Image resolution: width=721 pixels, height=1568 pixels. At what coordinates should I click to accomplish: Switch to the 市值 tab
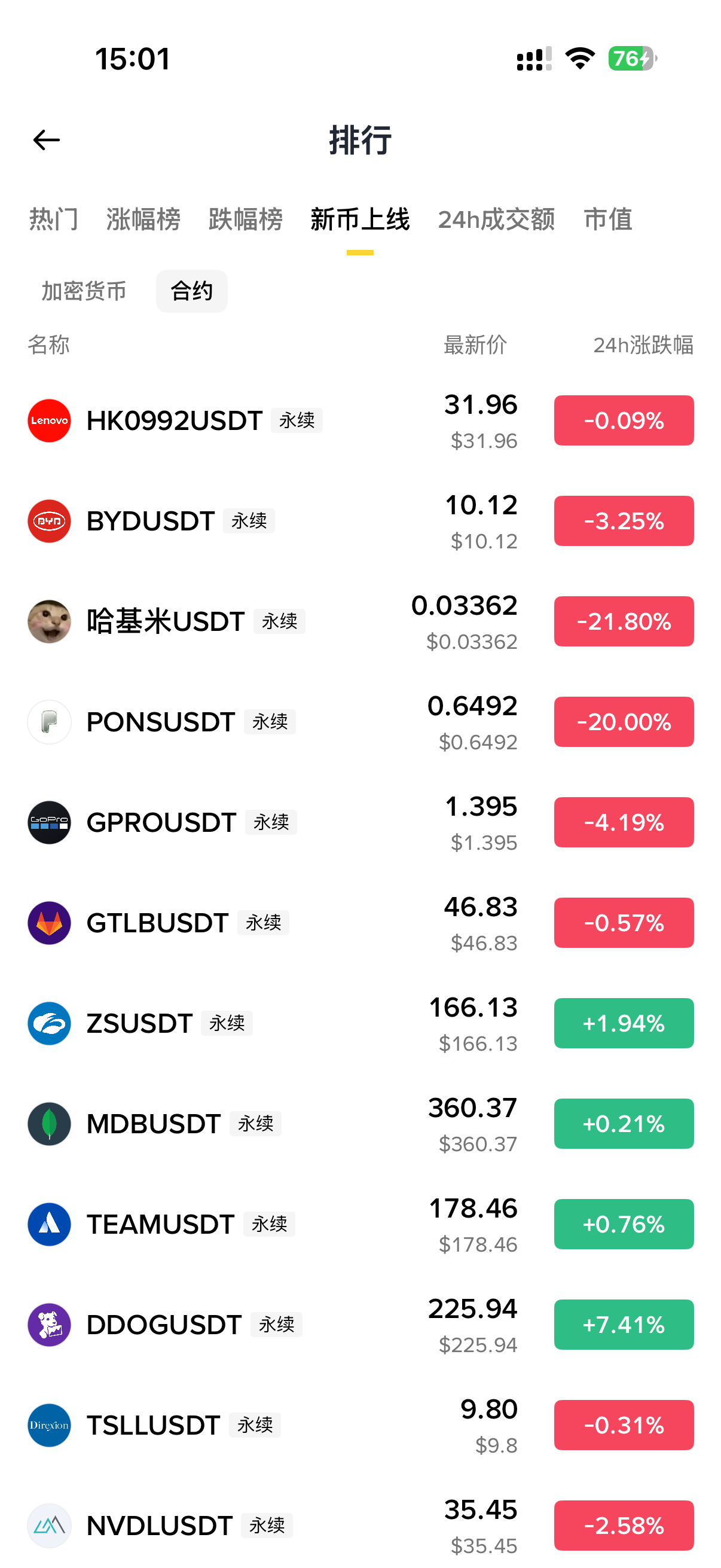click(x=608, y=219)
